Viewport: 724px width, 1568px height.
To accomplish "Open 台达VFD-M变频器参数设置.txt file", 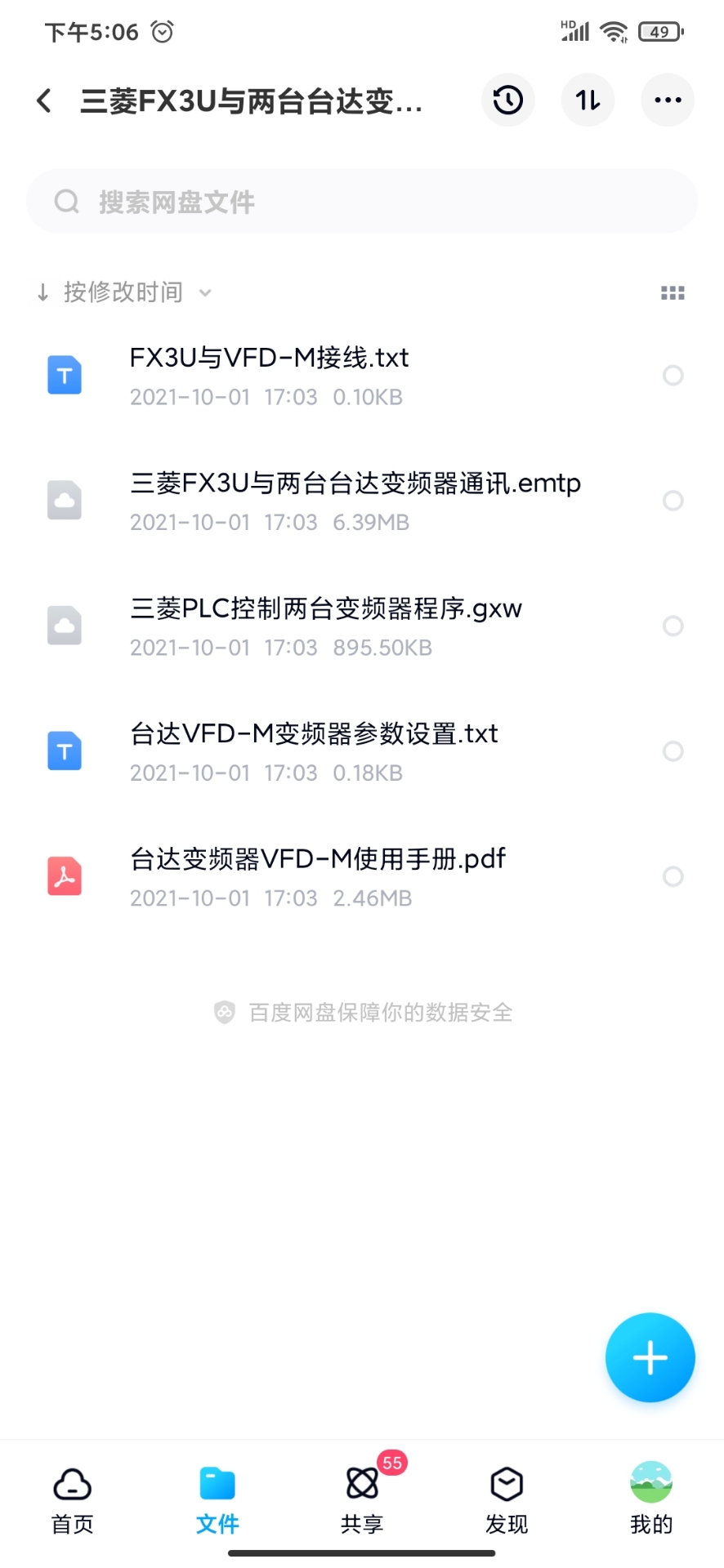I will click(x=314, y=751).
